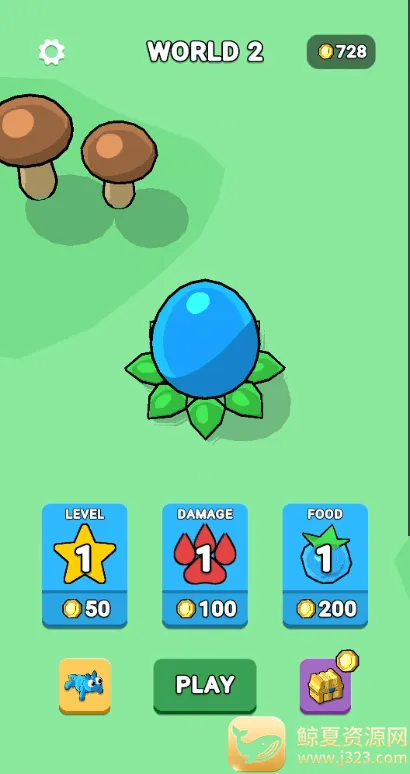410x774 pixels.
Task: Start the game with PLAY
Action: tap(205, 686)
